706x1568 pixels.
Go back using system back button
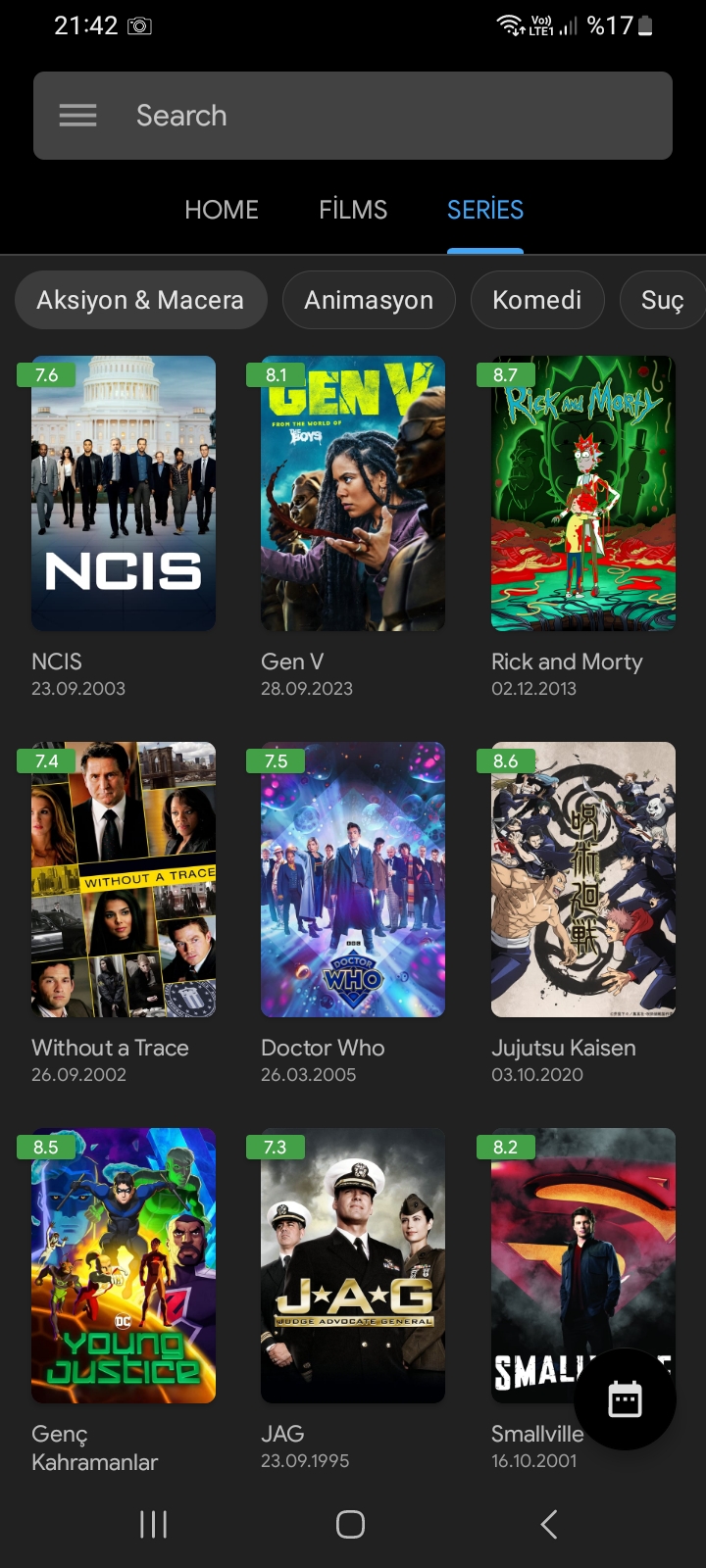point(549,1524)
